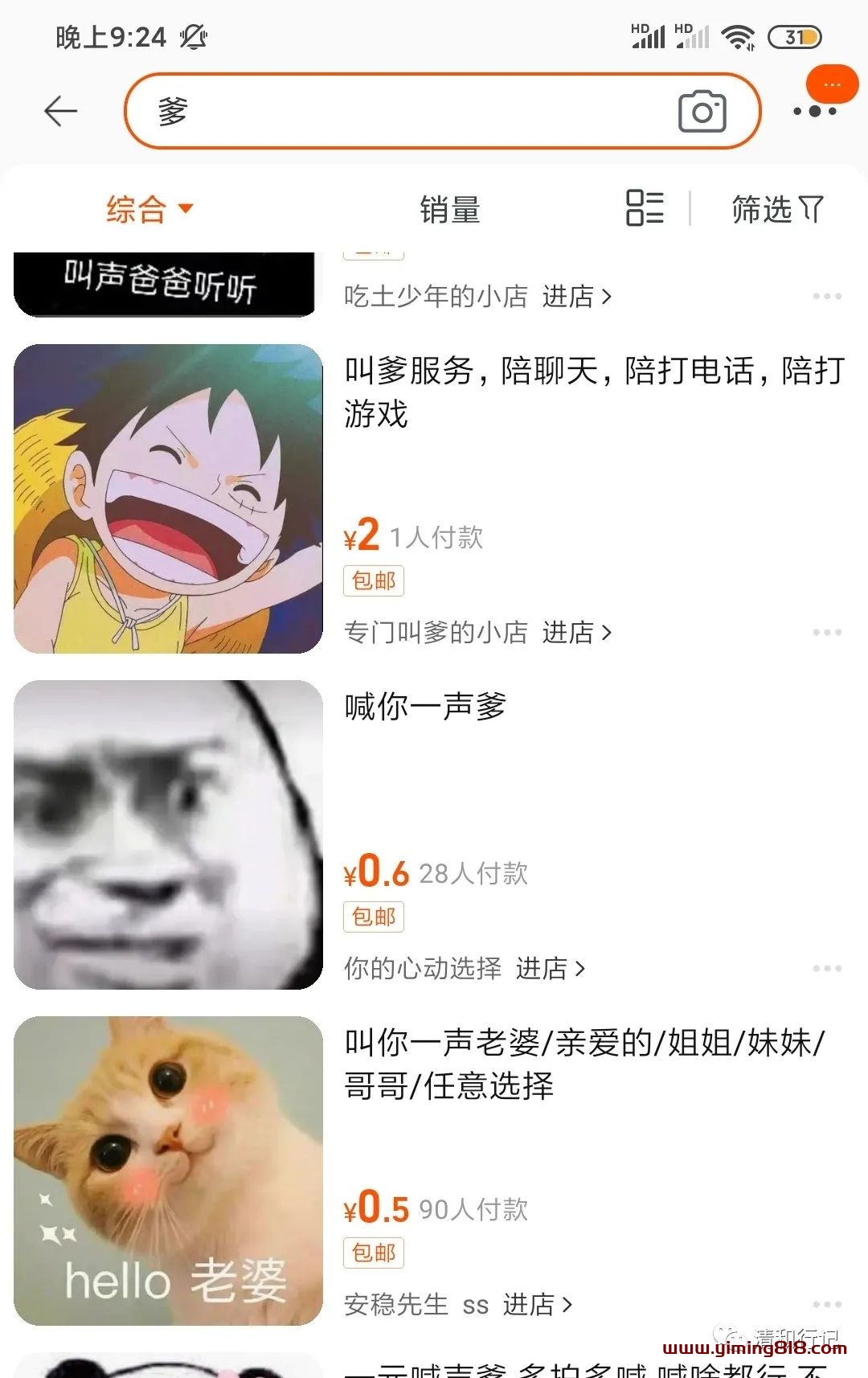Open camera image search

click(x=702, y=112)
